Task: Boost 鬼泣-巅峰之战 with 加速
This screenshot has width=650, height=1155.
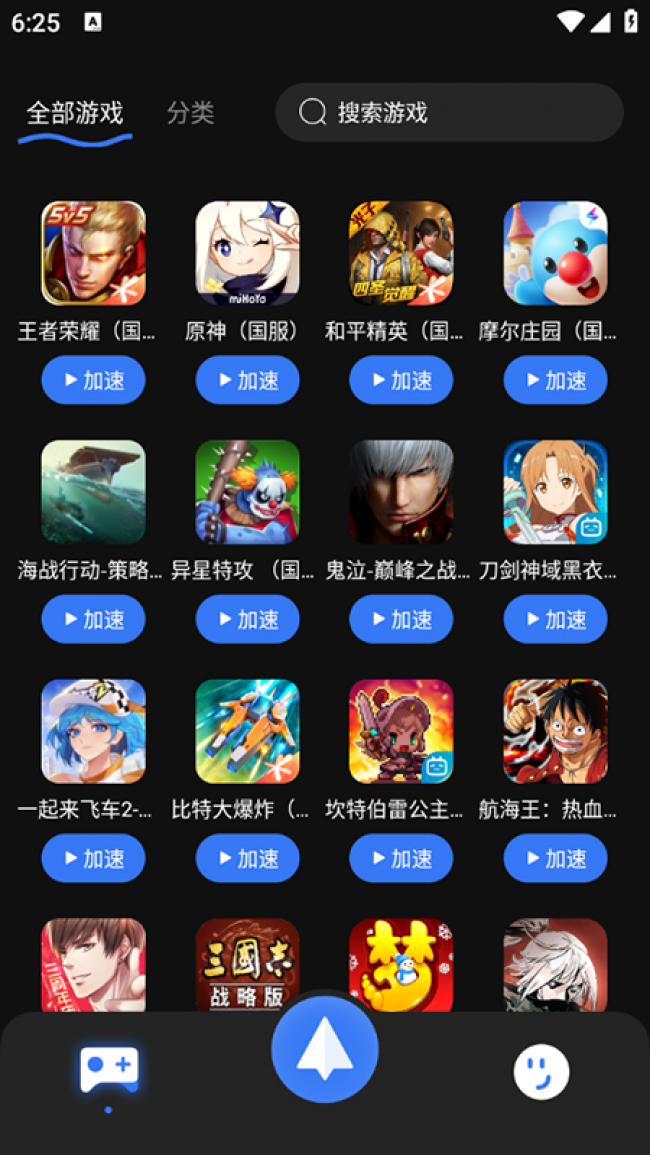Action: tap(401, 620)
